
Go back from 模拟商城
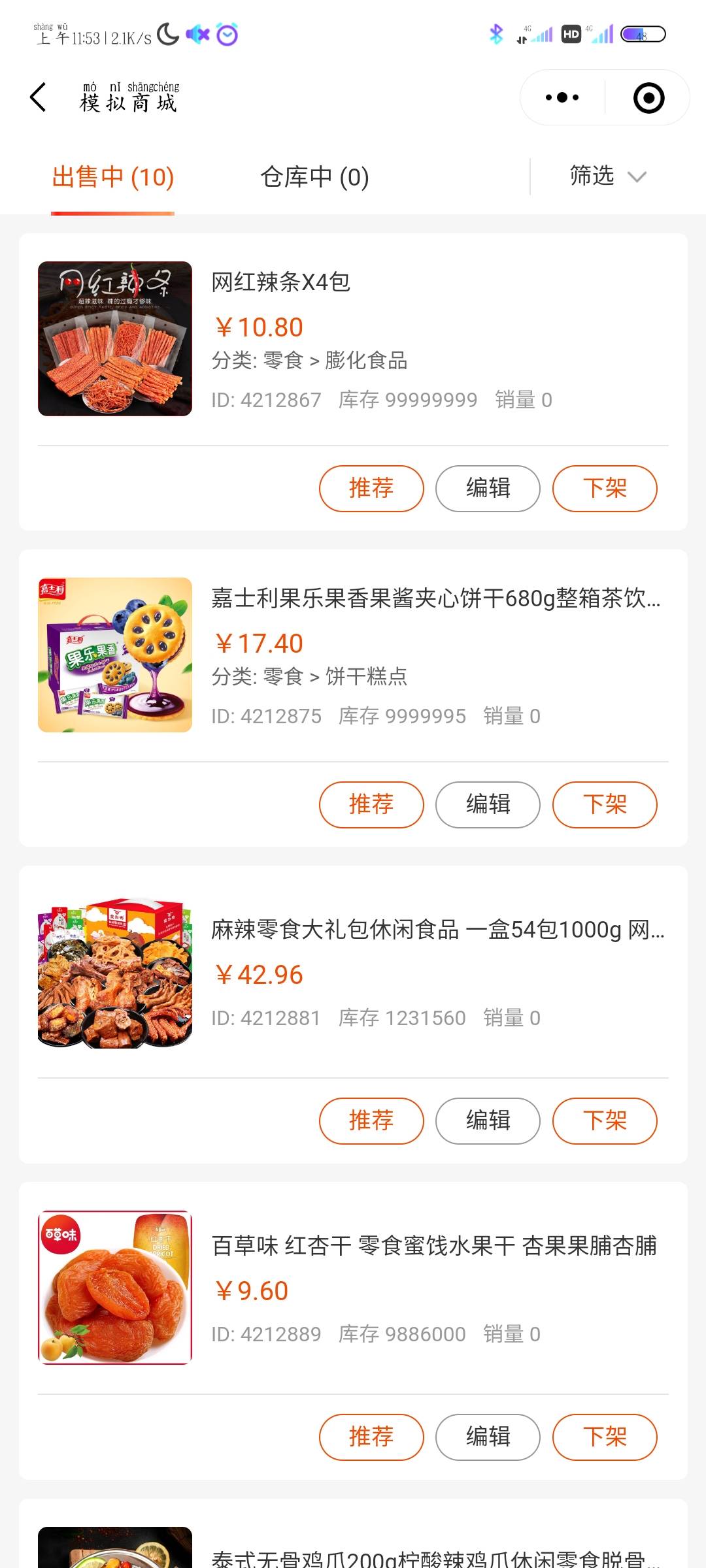(x=39, y=97)
